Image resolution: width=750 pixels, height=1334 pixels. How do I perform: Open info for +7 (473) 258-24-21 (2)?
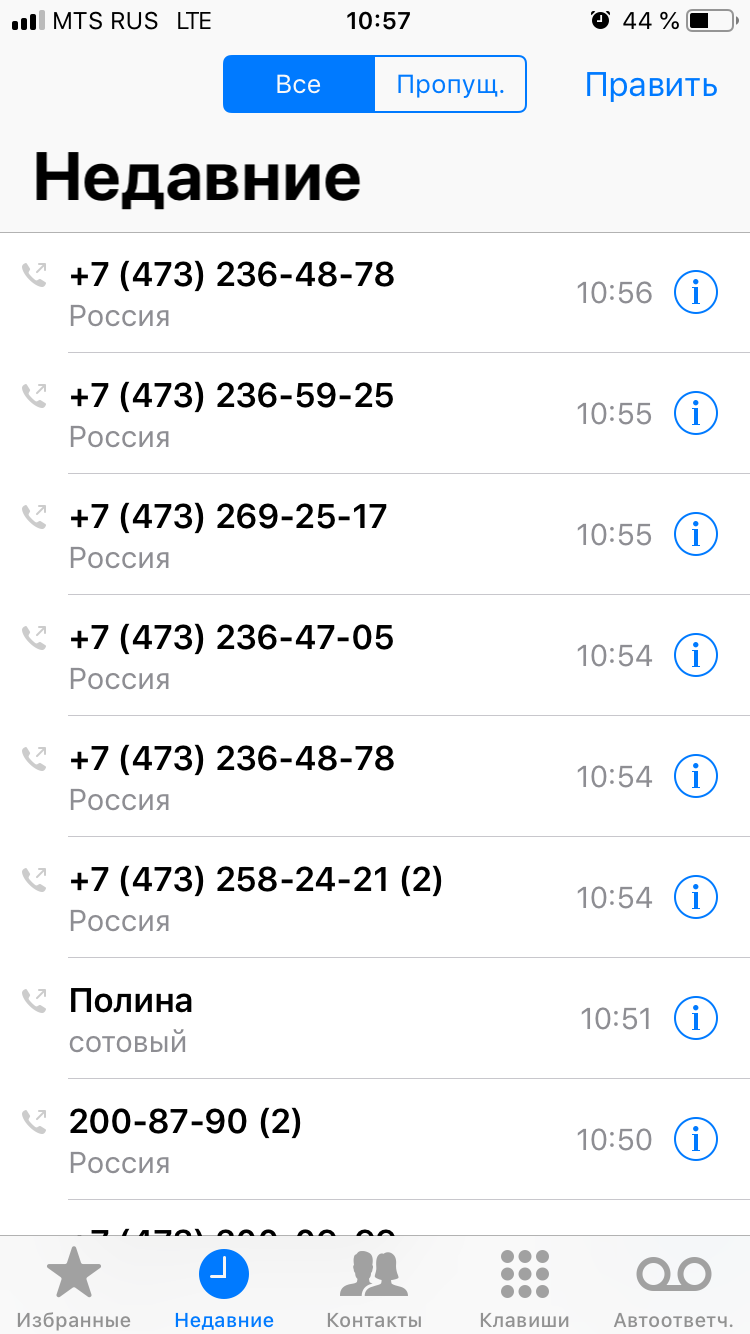[696, 898]
